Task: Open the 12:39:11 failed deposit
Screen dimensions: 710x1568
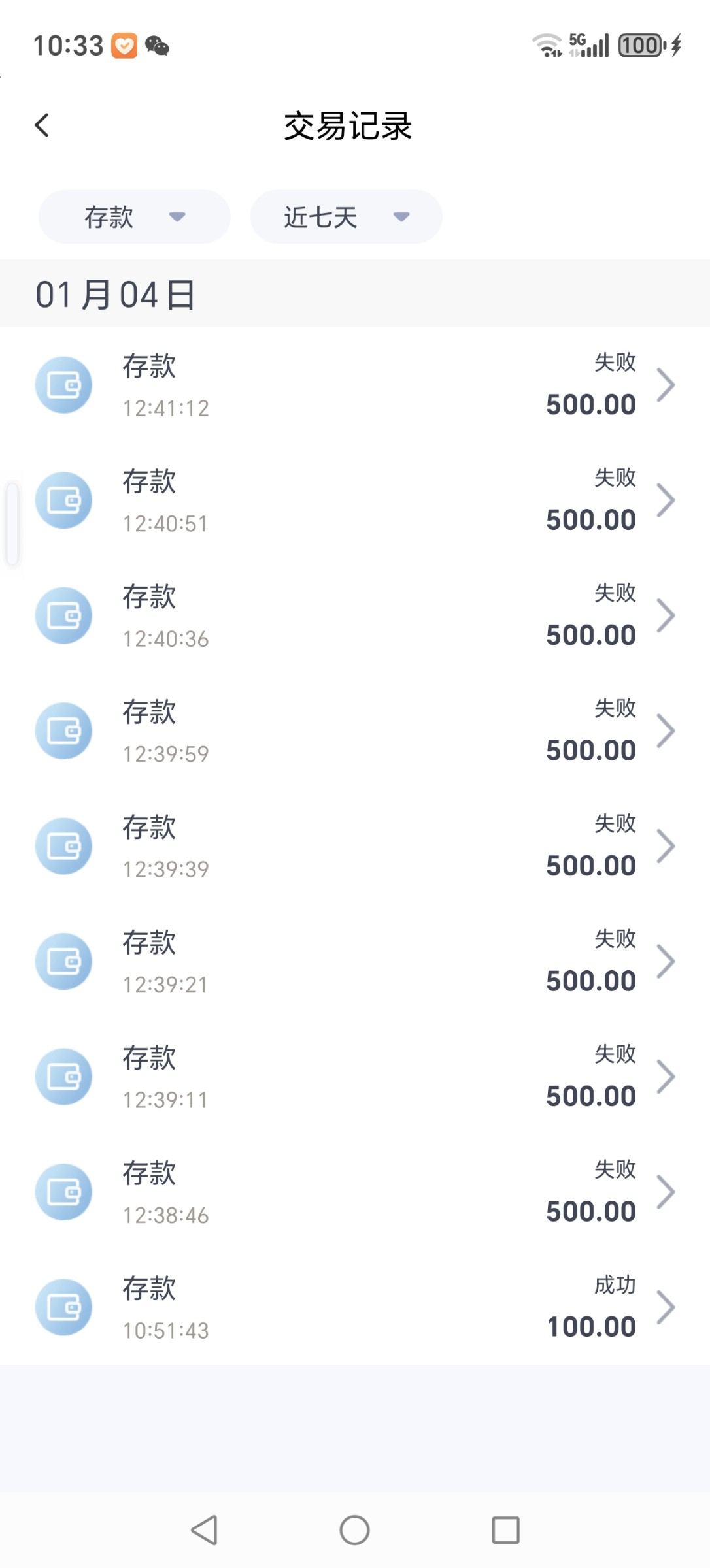Action: click(355, 1077)
